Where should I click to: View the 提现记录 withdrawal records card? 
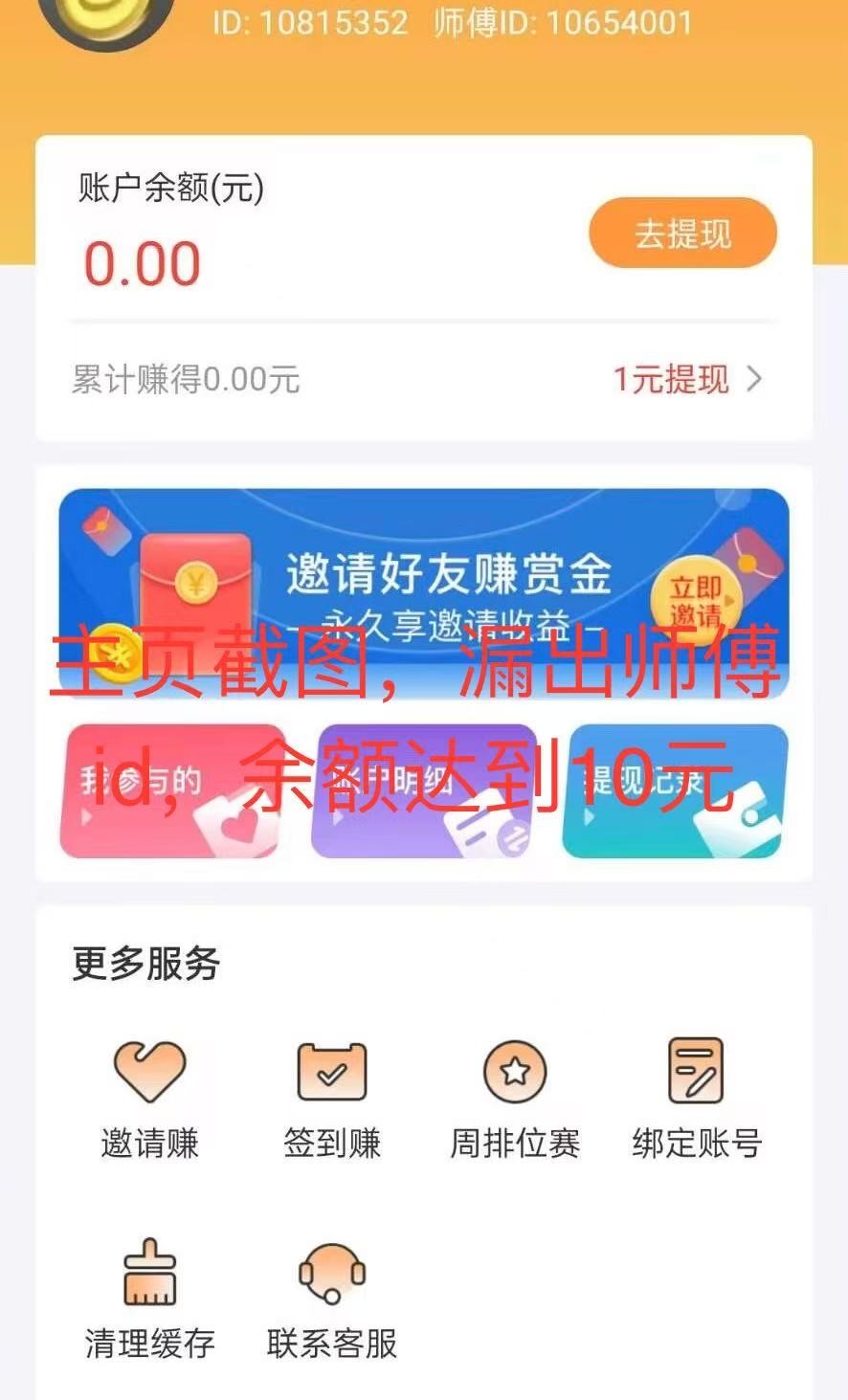coord(675,792)
